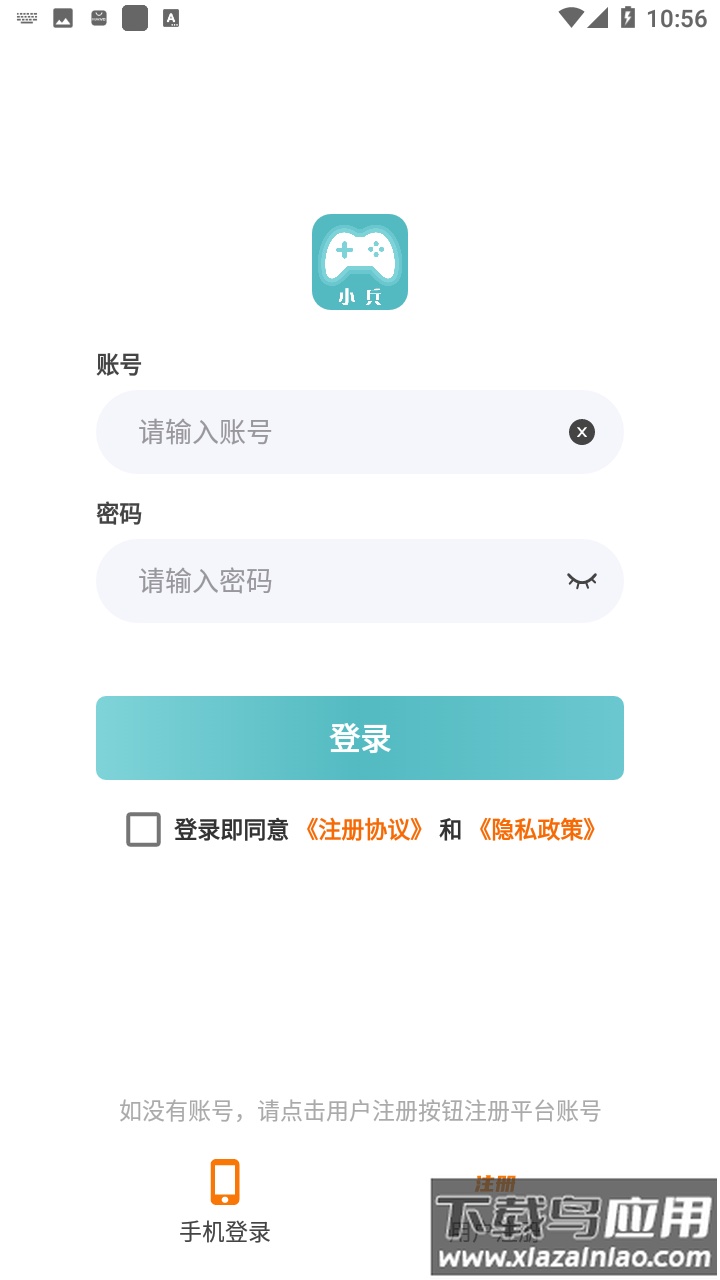The image size is (720, 1280).
Task: Show the password using the eye icon
Action: click(x=581, y=580)
